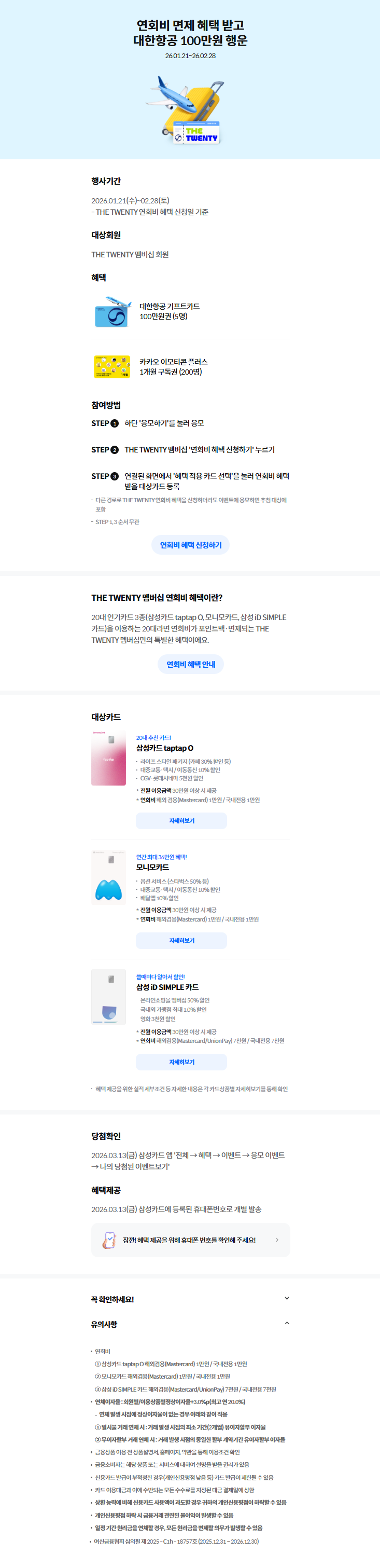Open the 연회비 혜택 안내 guide

[x=190, y=664]
